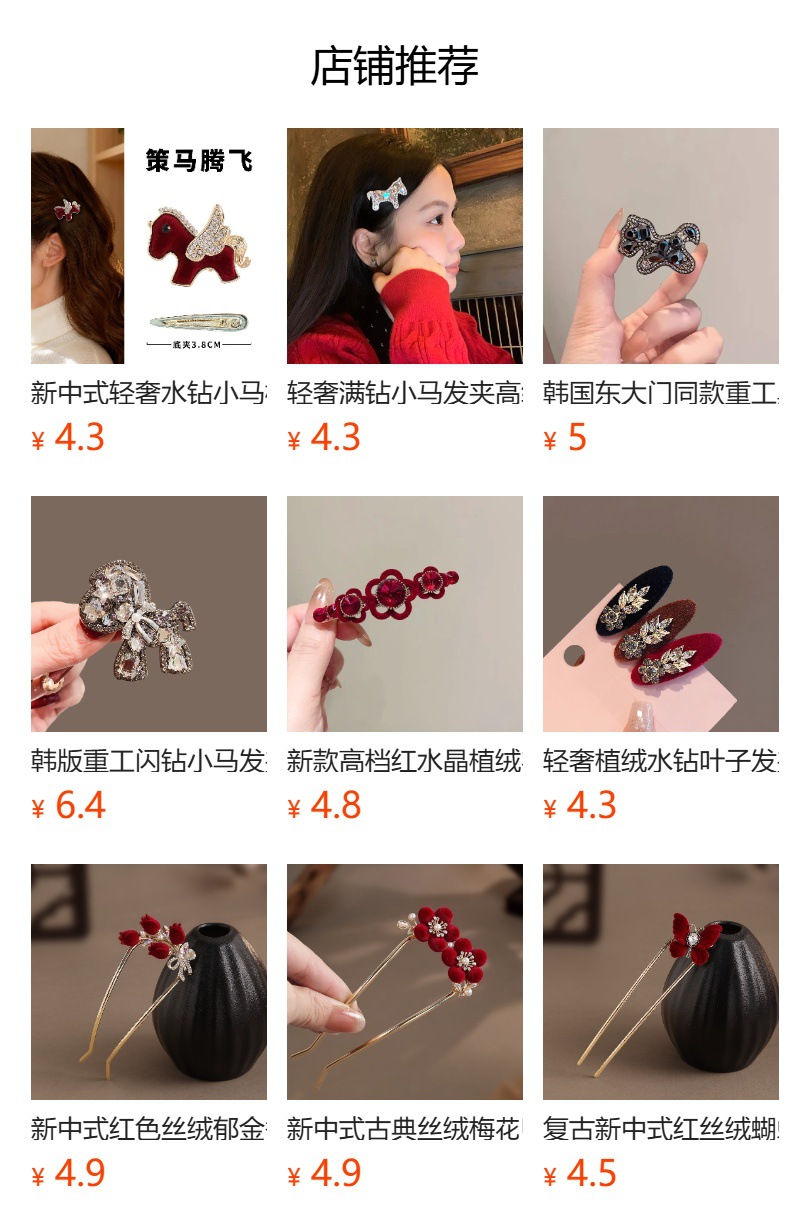Image resolution: width=790 pixels, height=1232 pixels.
Task: Open the 新款高档红水晶植绒 hair clip
Action: click(x=405, y=660)
